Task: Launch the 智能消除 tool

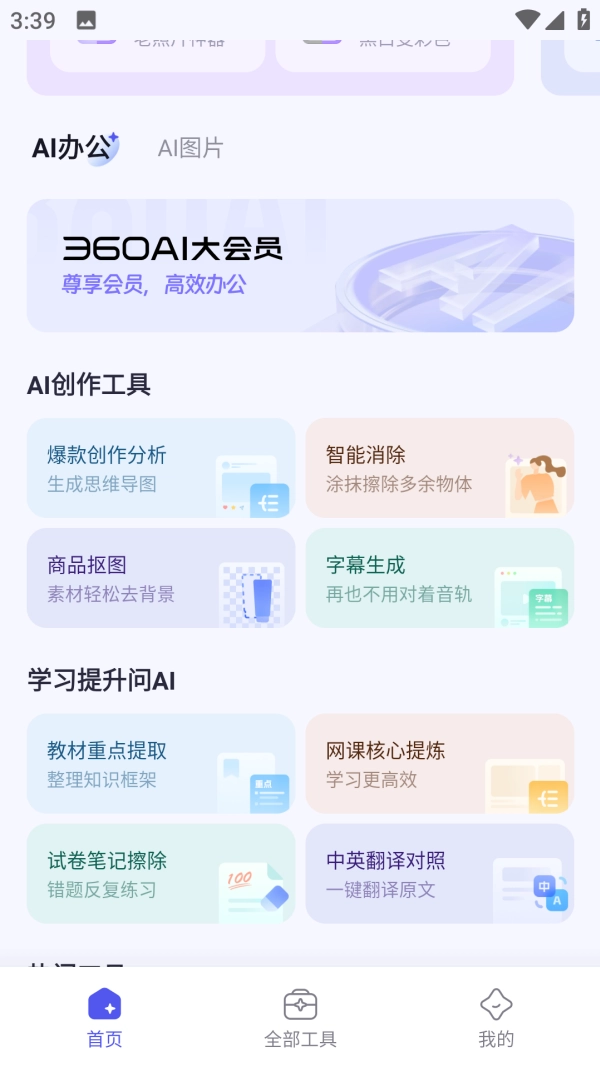Action: pos(440,468)
